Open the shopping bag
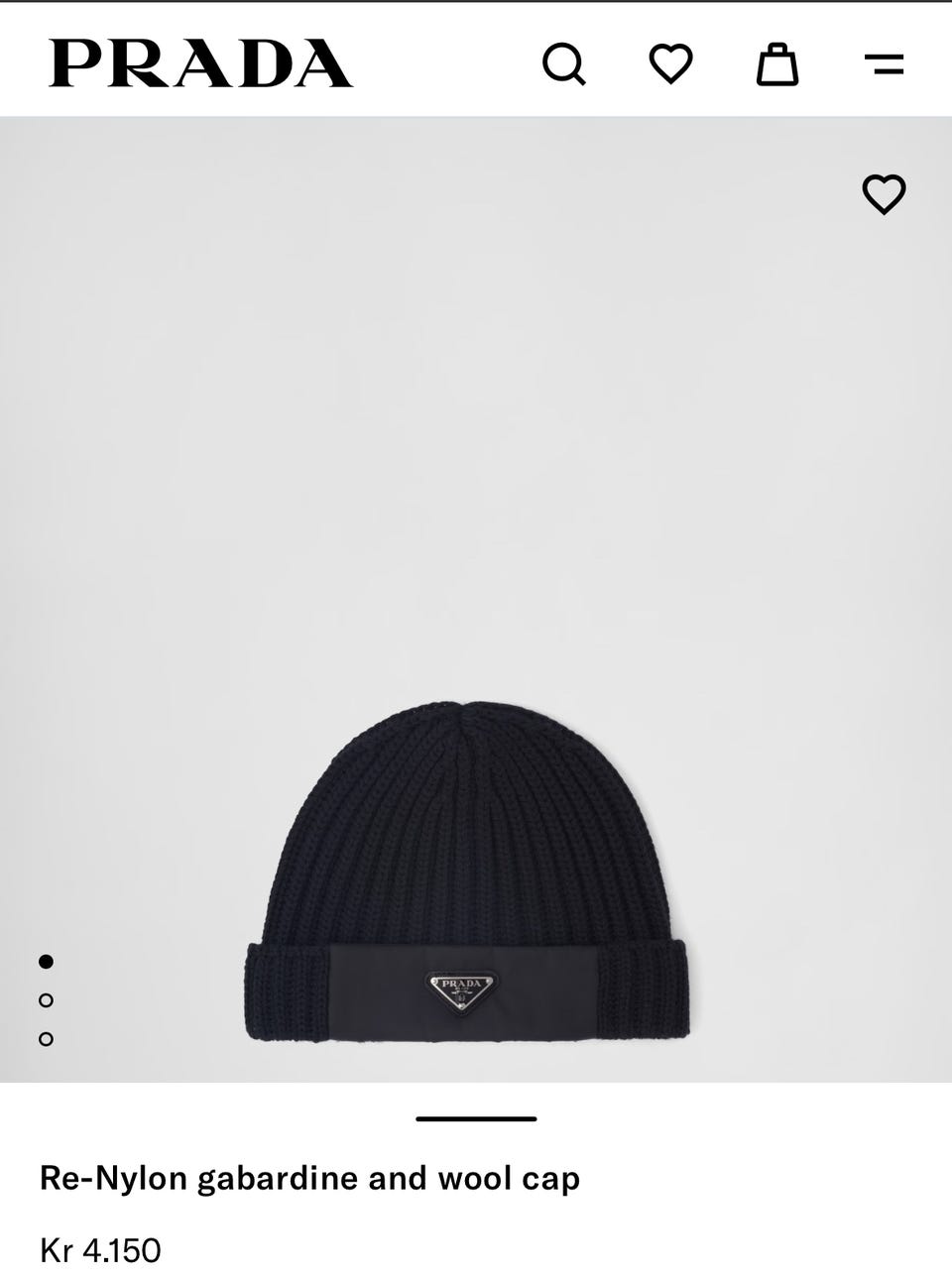Screen dimensions: 952x1279 (777, 64)
